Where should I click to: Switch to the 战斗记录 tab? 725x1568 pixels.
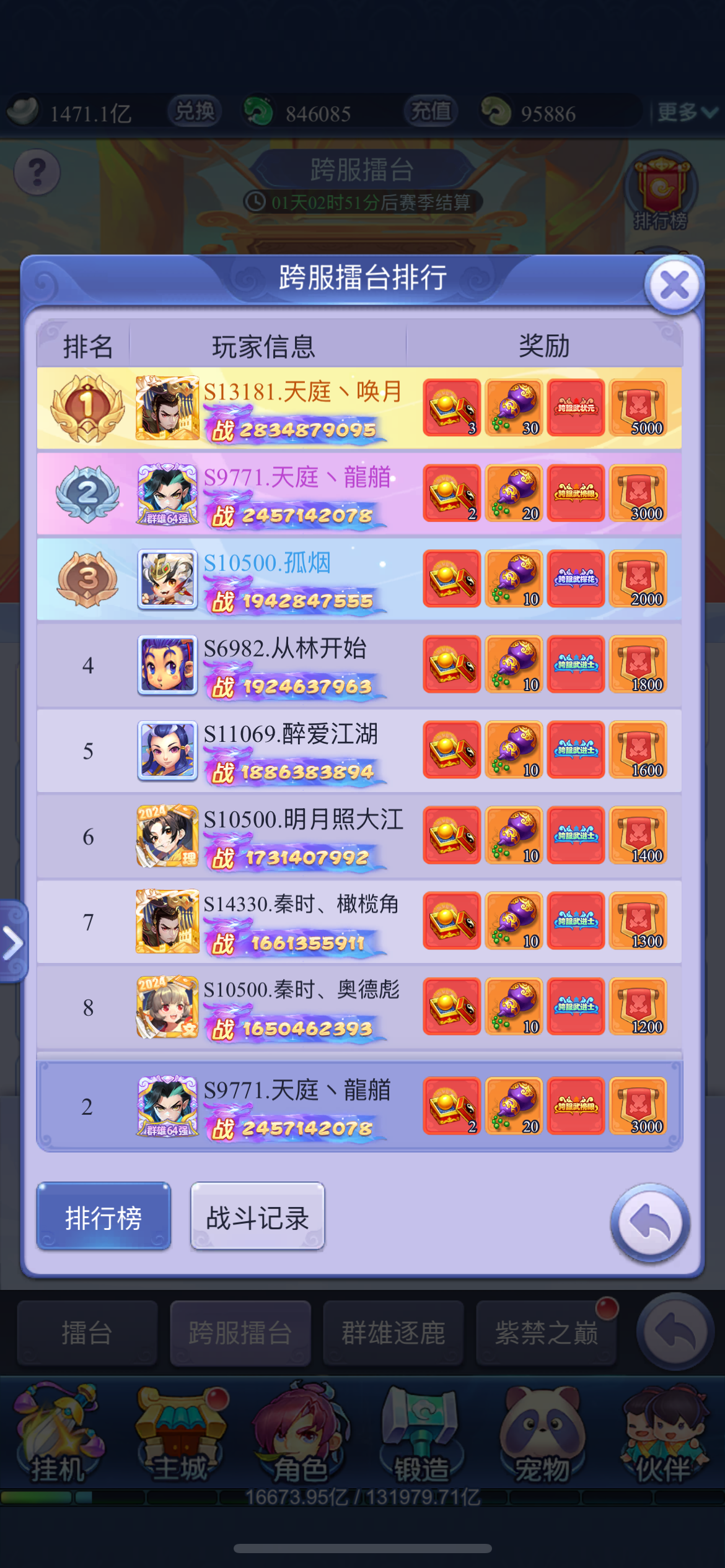click(x=258, y=1217)
